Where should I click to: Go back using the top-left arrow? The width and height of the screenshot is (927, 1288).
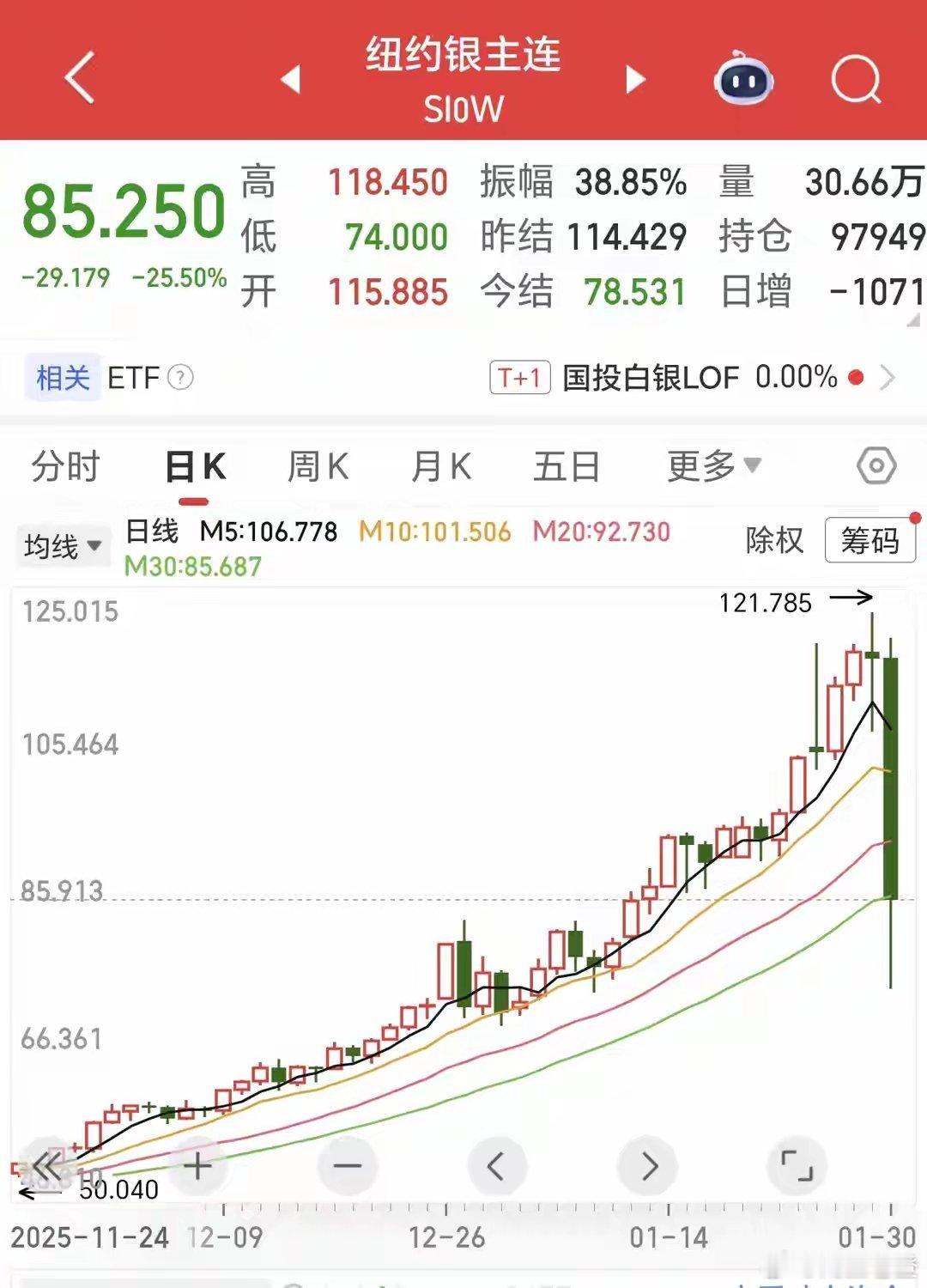coord(79,79)
